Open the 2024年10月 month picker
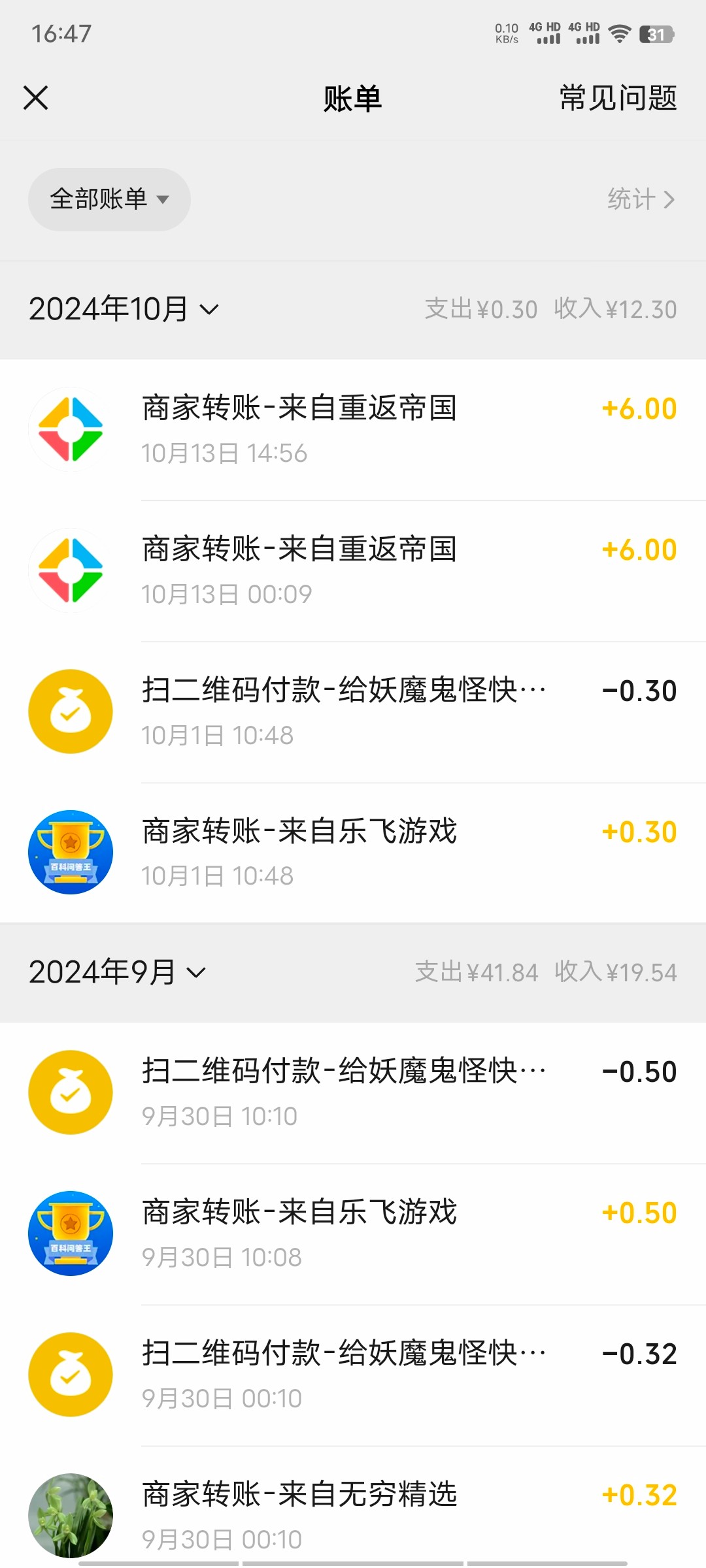The height and width of the screenshot is (1568, 706). click(x=124, y=309)
